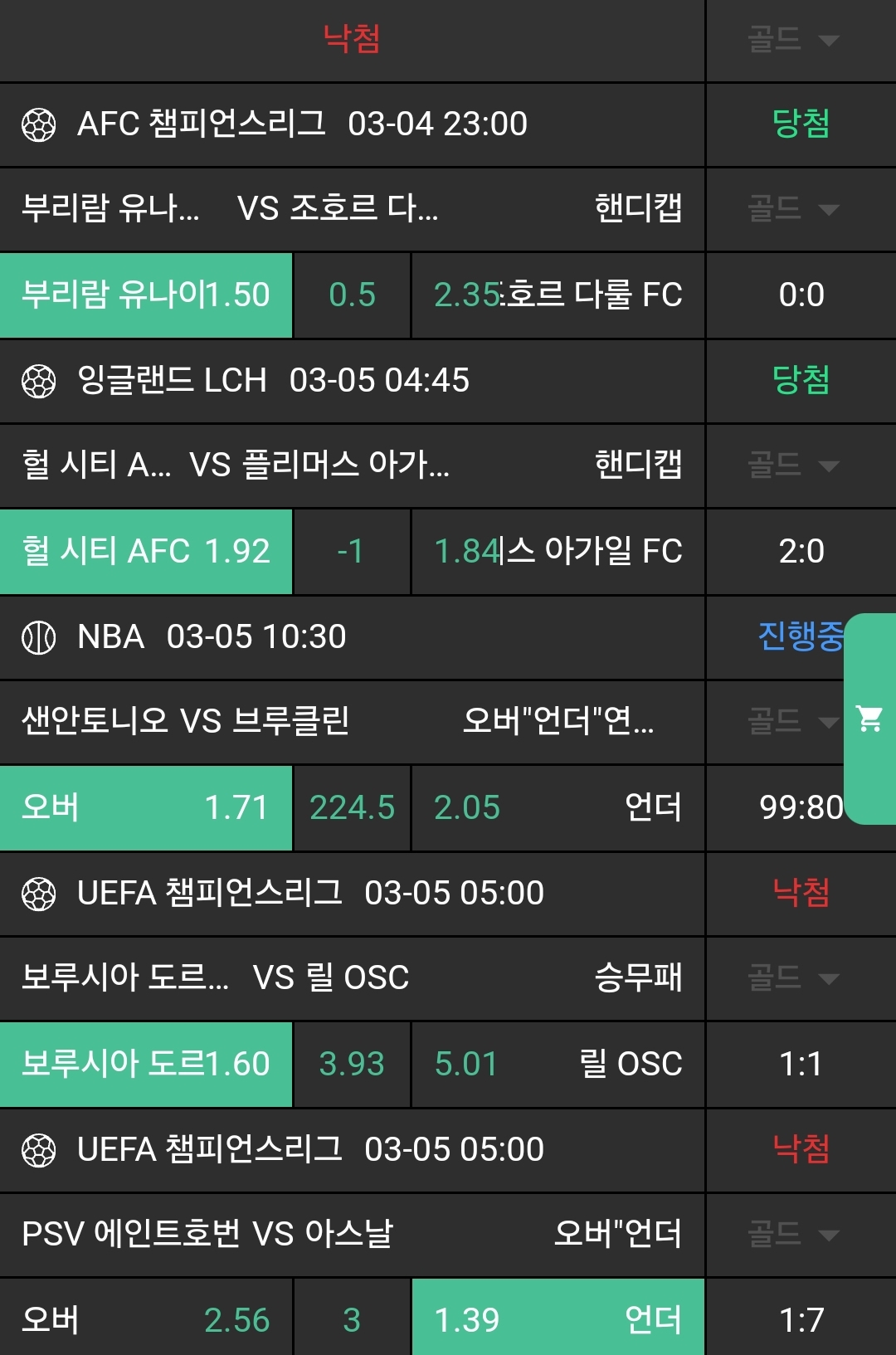Image resolution: width=896 pixels, height=1355 pixels.
Task: Open the shopping cart side tab
Action: 869,719
